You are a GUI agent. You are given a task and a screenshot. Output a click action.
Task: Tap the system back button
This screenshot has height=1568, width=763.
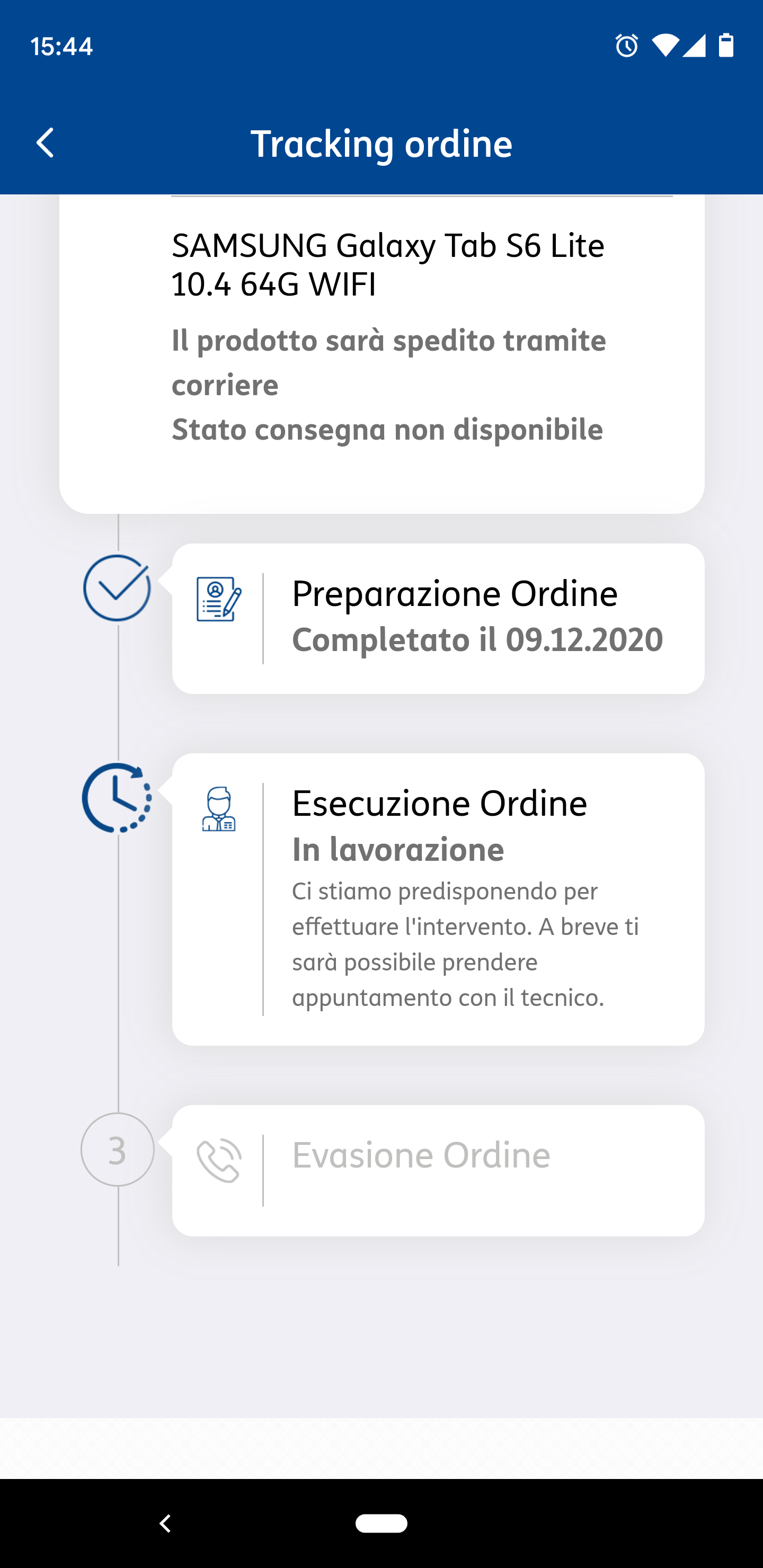[x=164, y=1524]
